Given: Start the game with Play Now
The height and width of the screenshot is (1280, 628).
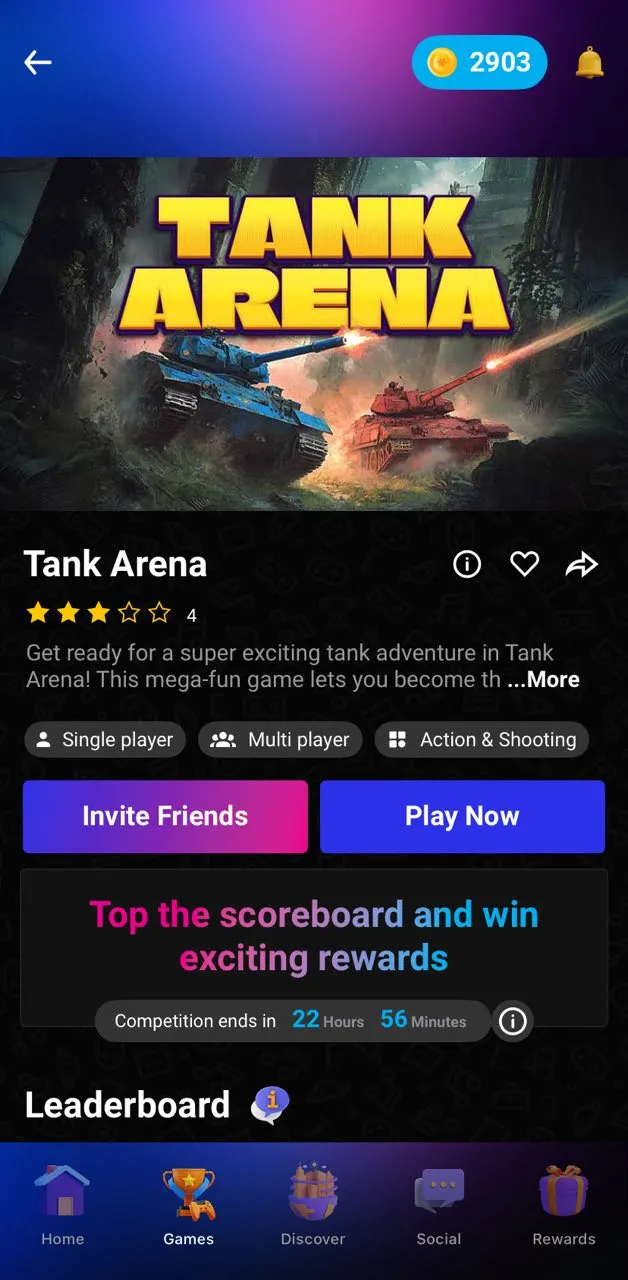Looking at the screenshot, I should [x=462, y=816].
